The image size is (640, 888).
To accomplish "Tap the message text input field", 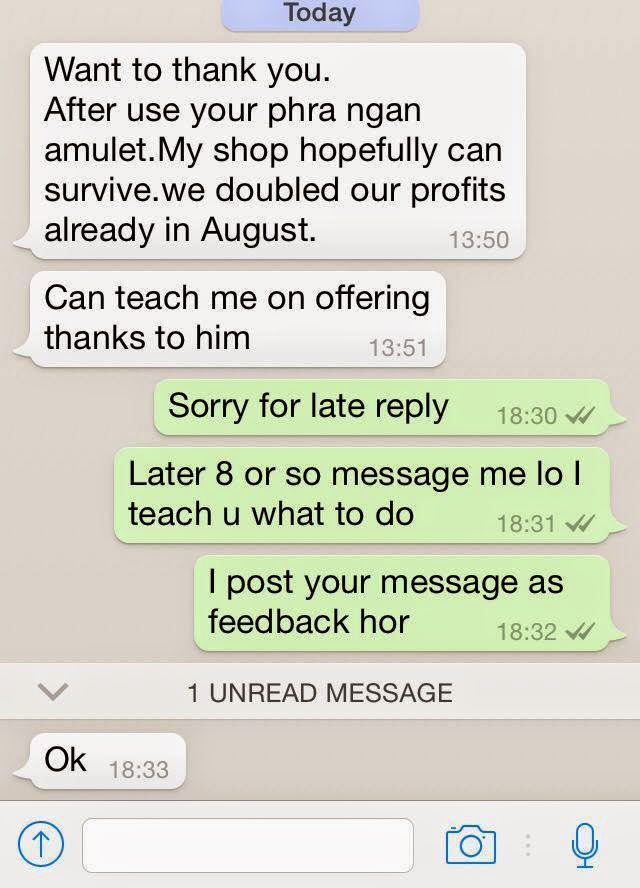I will point(247,845).
